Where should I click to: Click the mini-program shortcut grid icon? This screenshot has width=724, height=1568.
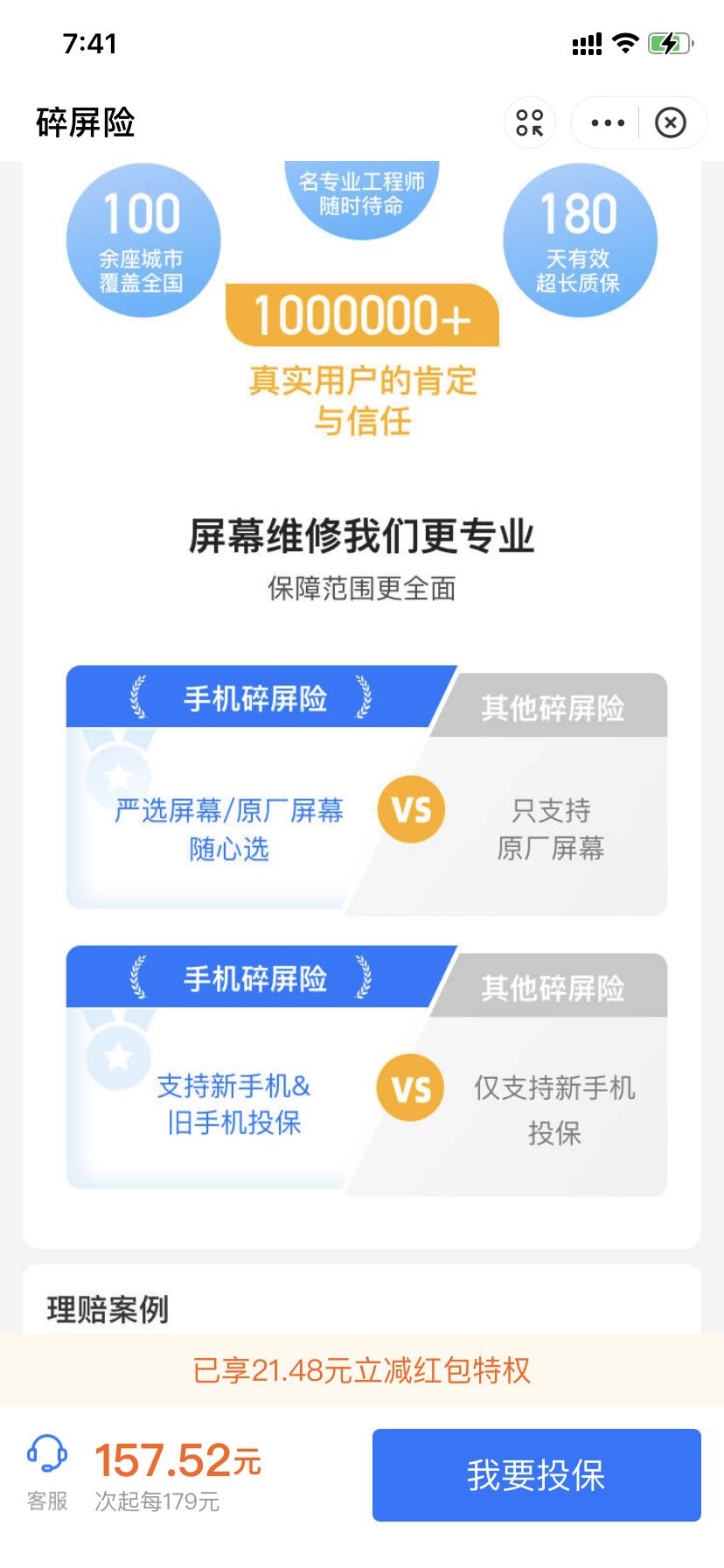(530, 122)
